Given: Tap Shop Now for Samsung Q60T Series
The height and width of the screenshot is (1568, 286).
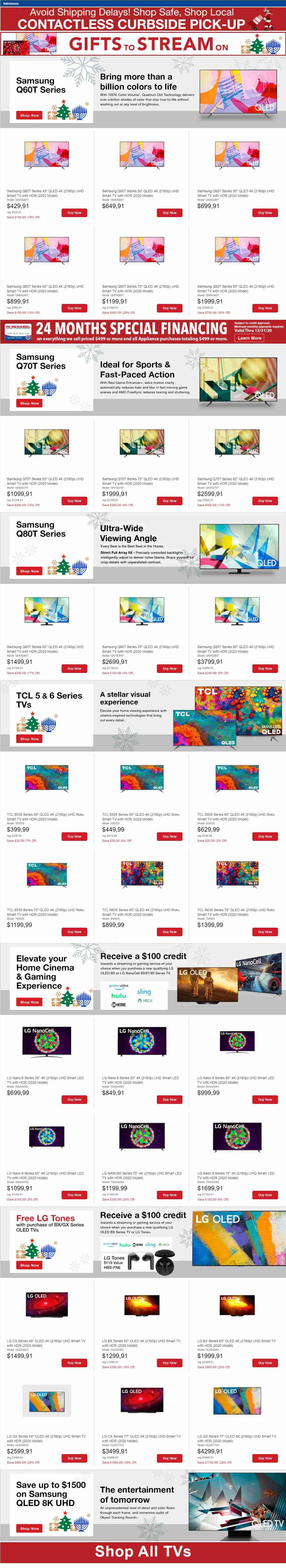Looking at the screenshot, I should [29, 115].
